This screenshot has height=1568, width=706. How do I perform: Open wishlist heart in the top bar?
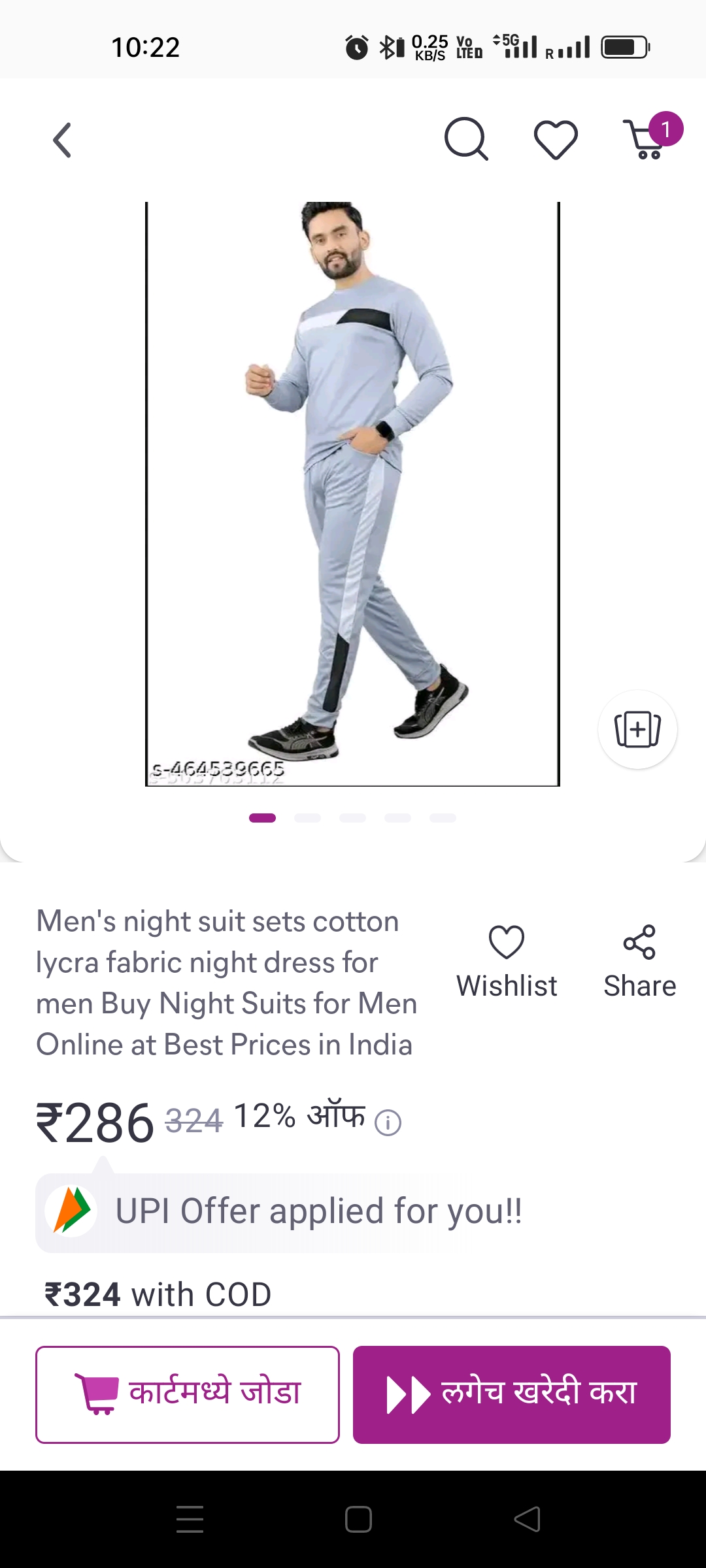pos(556,140)
